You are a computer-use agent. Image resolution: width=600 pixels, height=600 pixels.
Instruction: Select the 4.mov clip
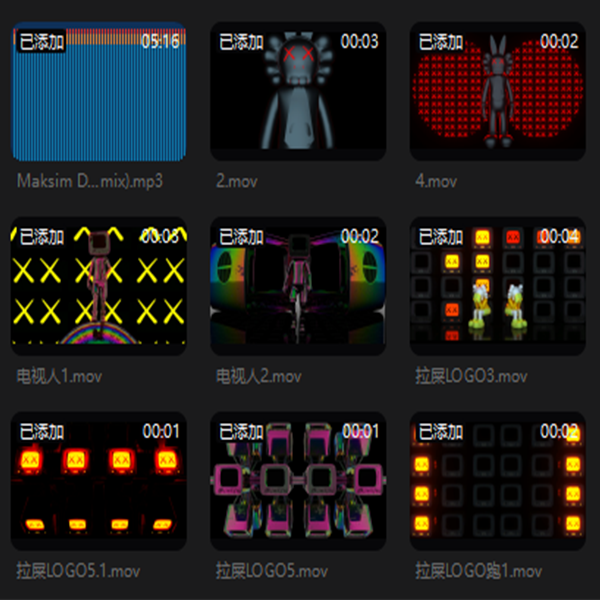click(497, 93)
